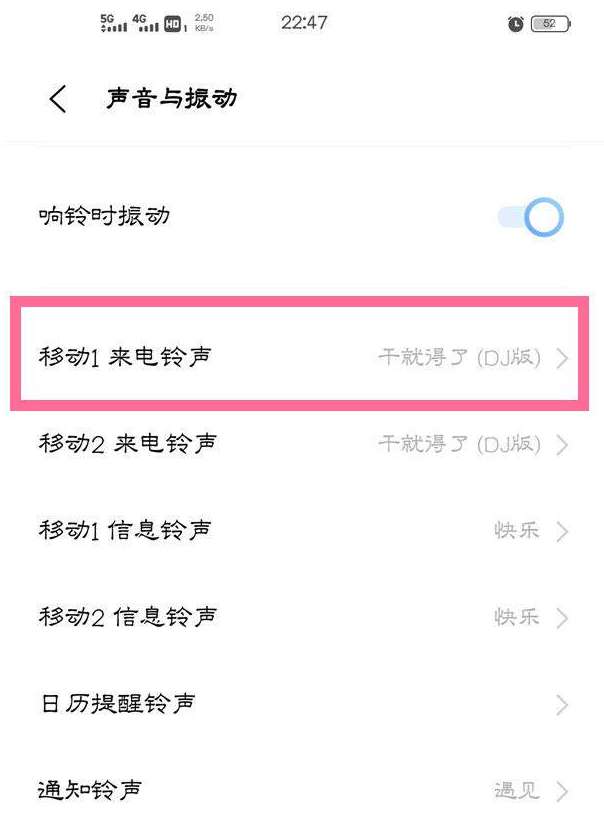Go back from 声音与振动 settings
Viewport: 604px width, 814px height.
58,99
